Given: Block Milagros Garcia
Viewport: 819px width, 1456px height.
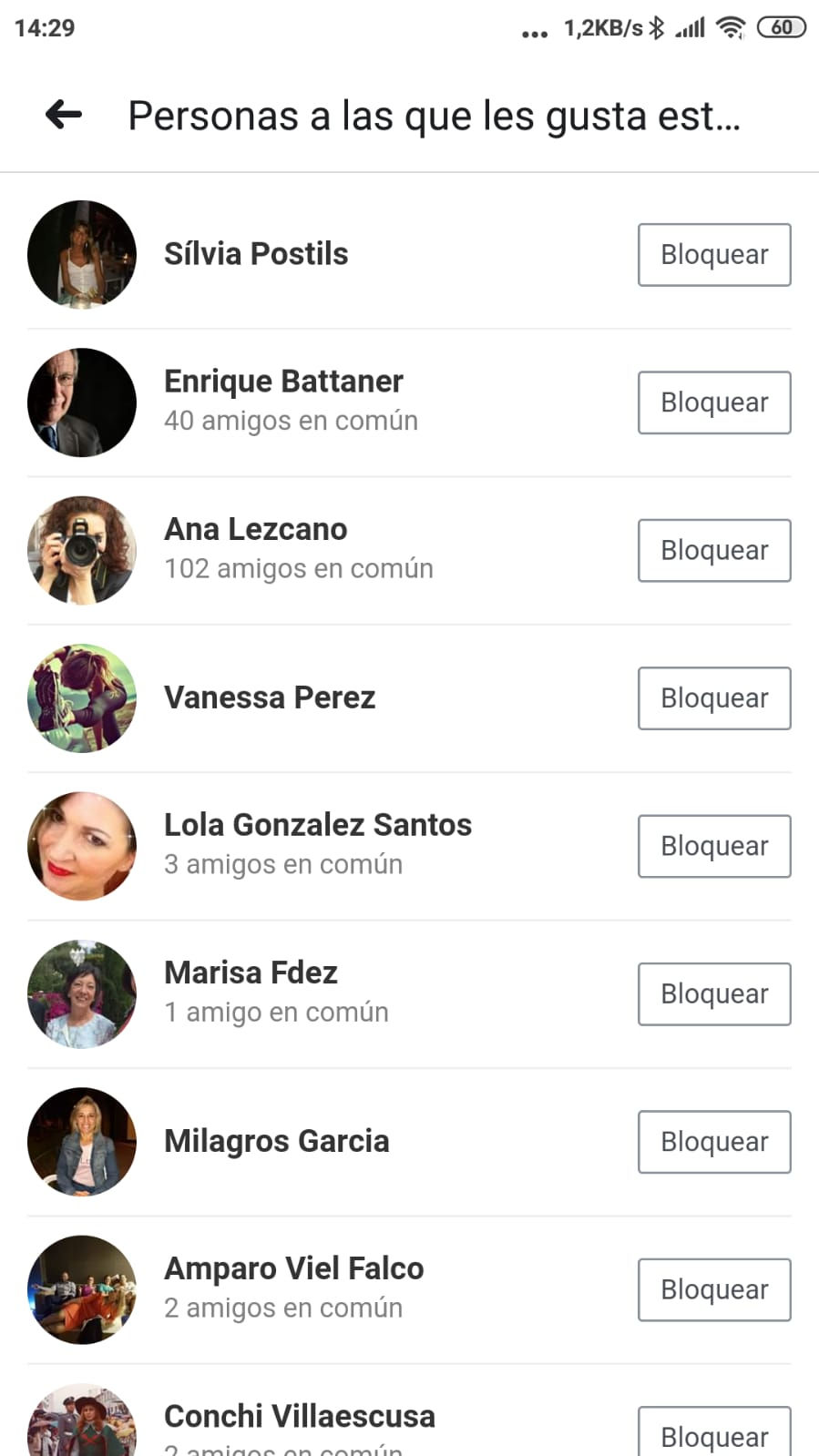Looking at the screenshot, I should click(713, 1142).
